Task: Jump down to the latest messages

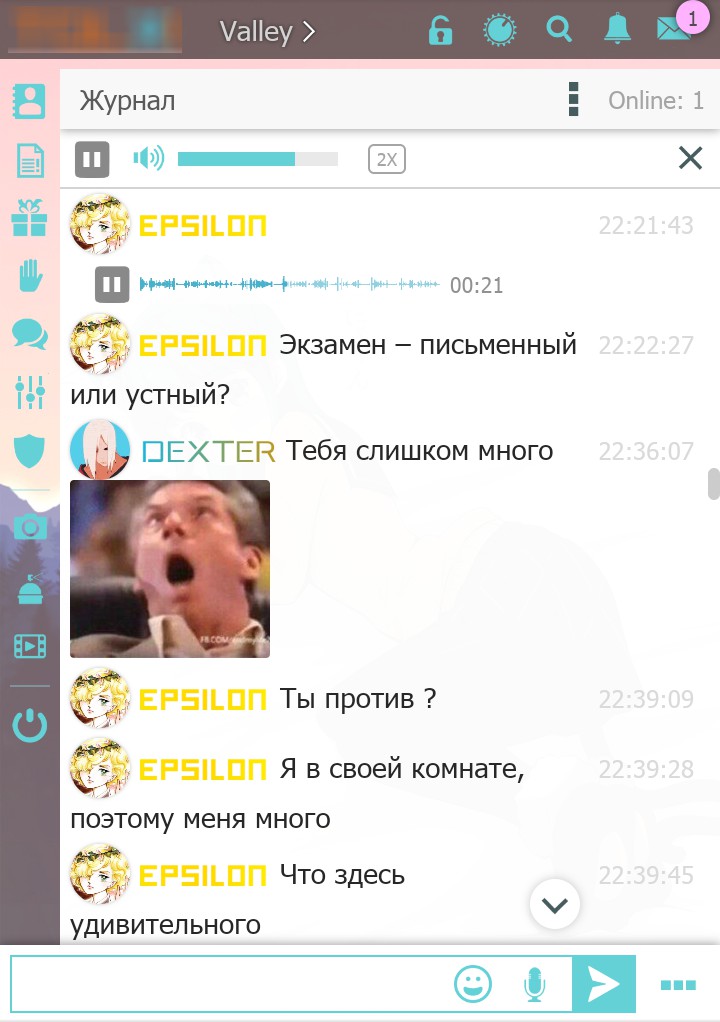Action: coord(555,906)
